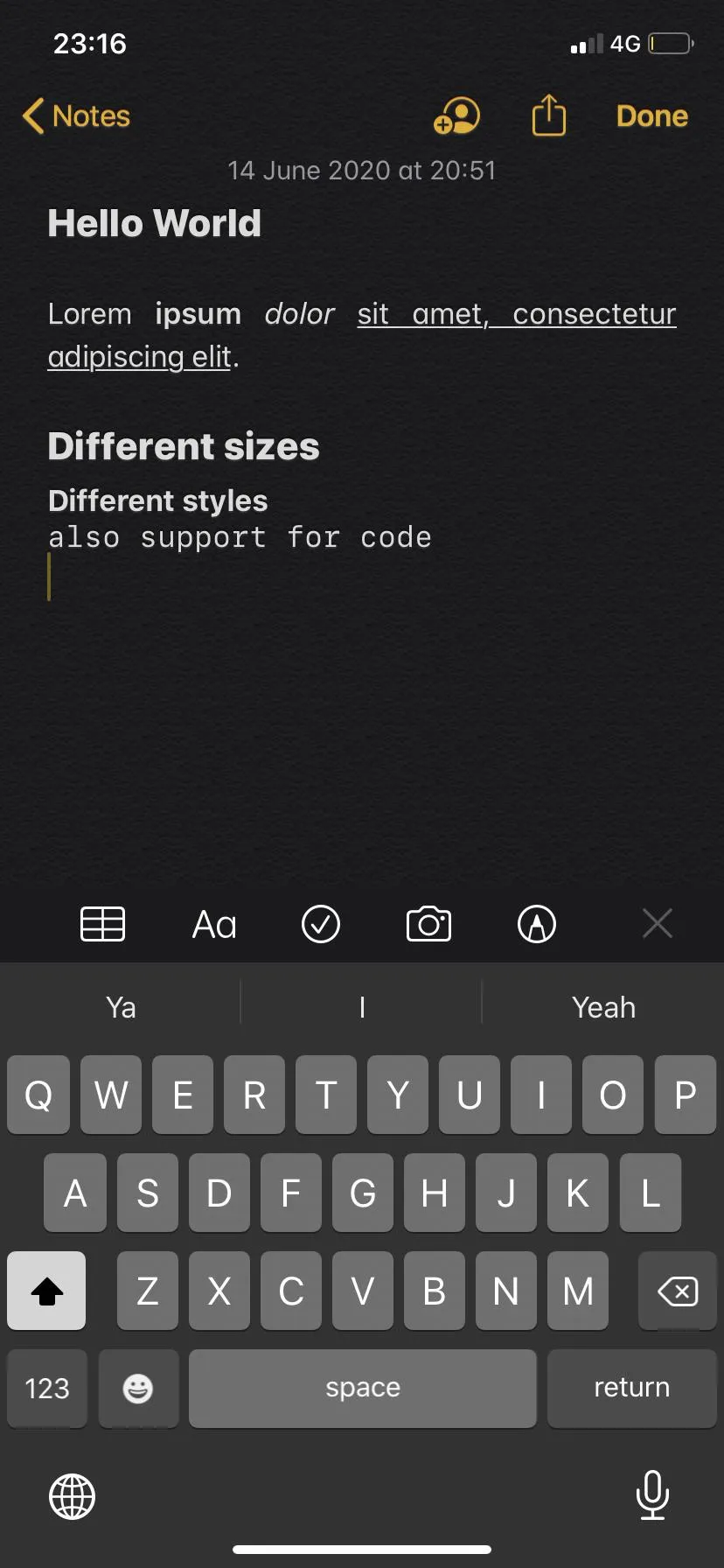Hit the backspace key
This screenshot has height=1568, width=724.
[x=677, y=1291]
